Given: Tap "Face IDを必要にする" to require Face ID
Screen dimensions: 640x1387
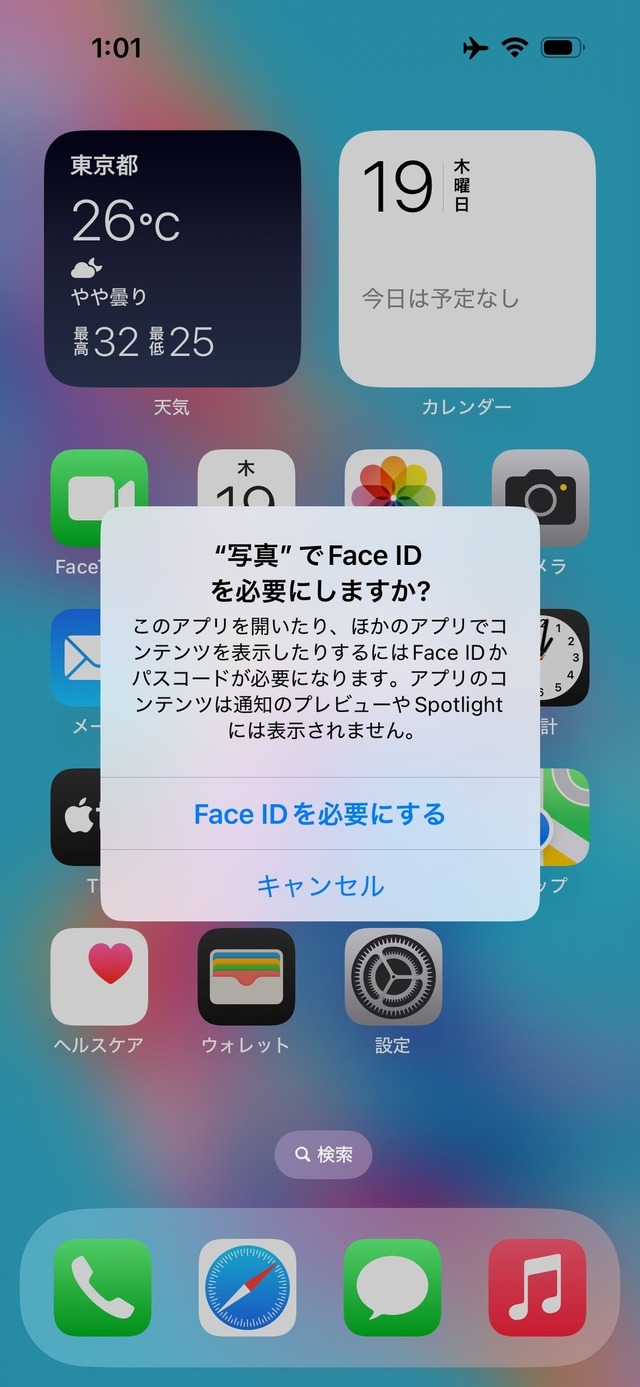Looking at the screenshot, I should 319,814.
